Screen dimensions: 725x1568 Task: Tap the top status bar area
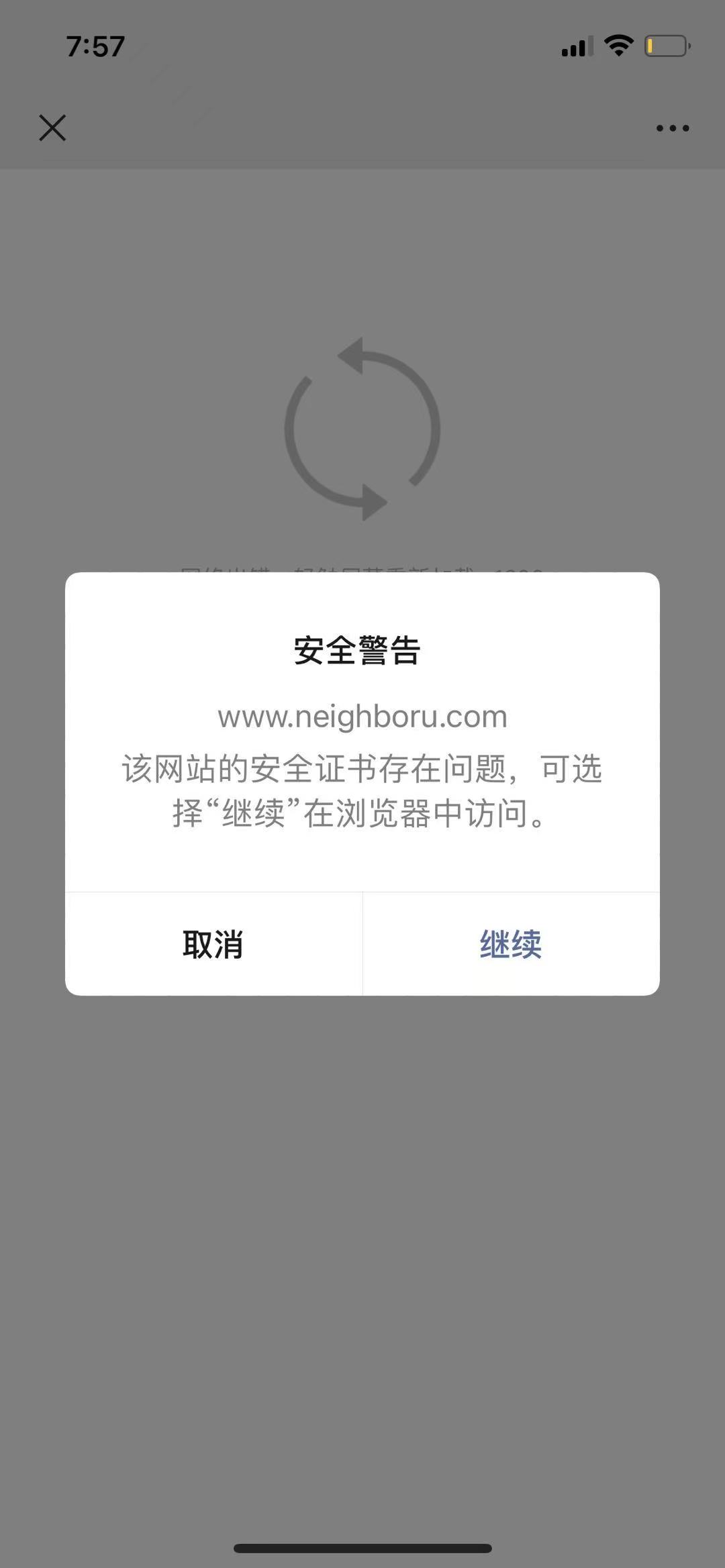(362, 46)
